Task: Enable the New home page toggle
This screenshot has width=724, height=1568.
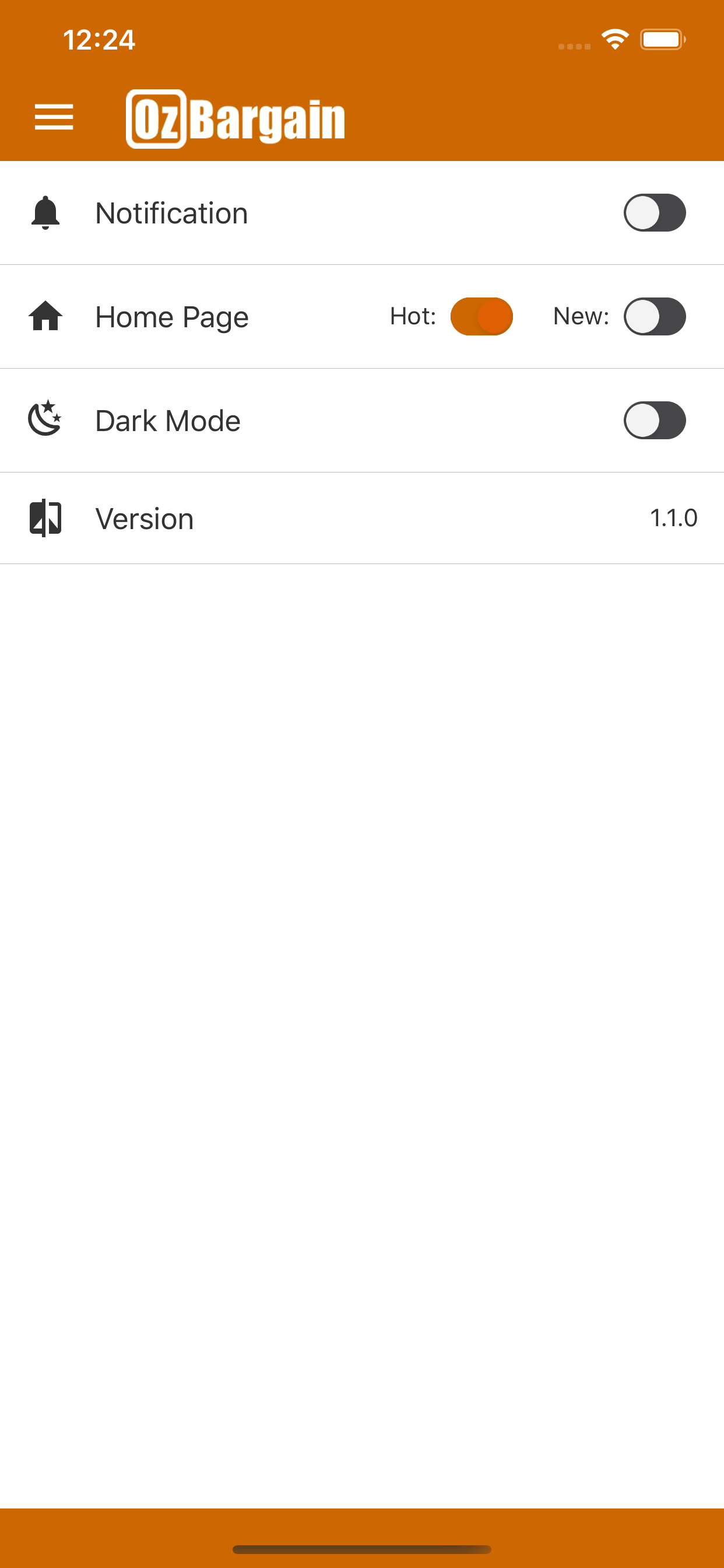Action: 655,317
